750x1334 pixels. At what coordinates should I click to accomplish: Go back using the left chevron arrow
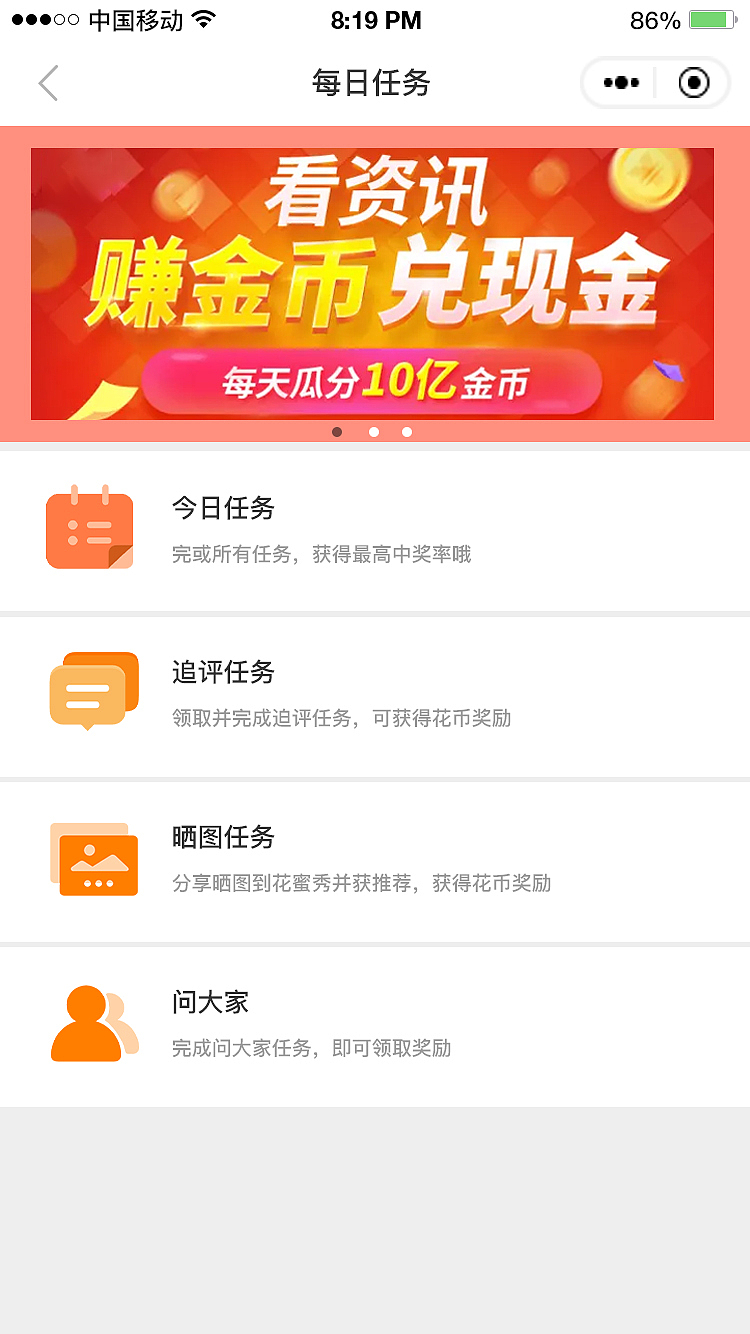48,83
